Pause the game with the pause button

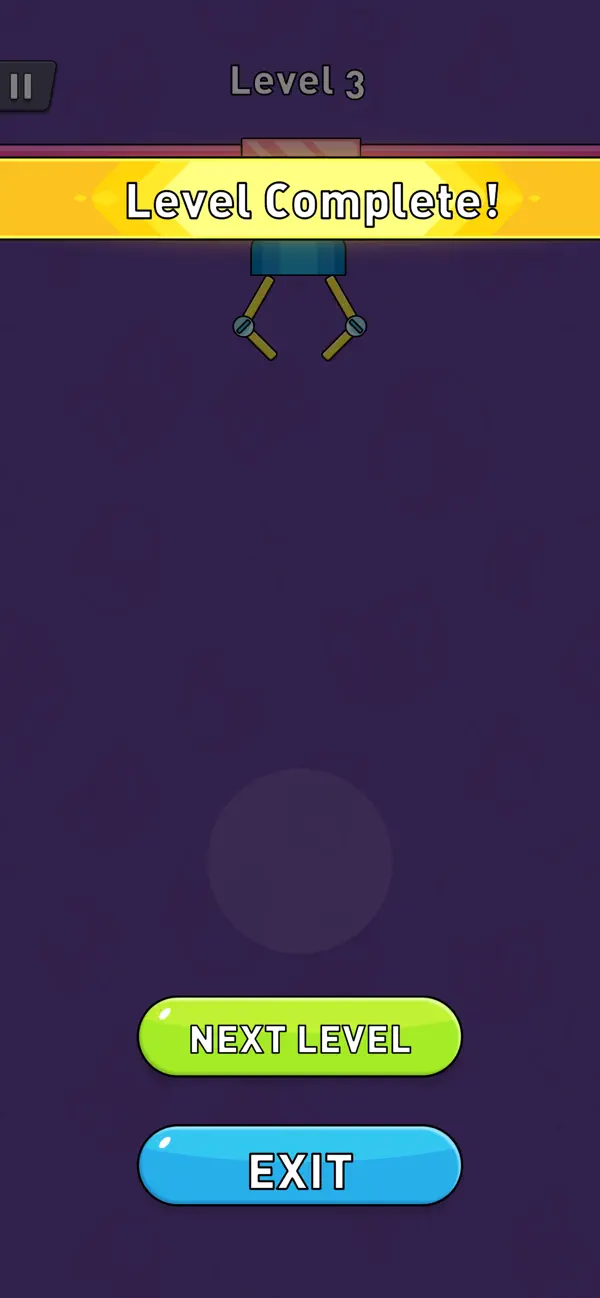coord(24,86)
